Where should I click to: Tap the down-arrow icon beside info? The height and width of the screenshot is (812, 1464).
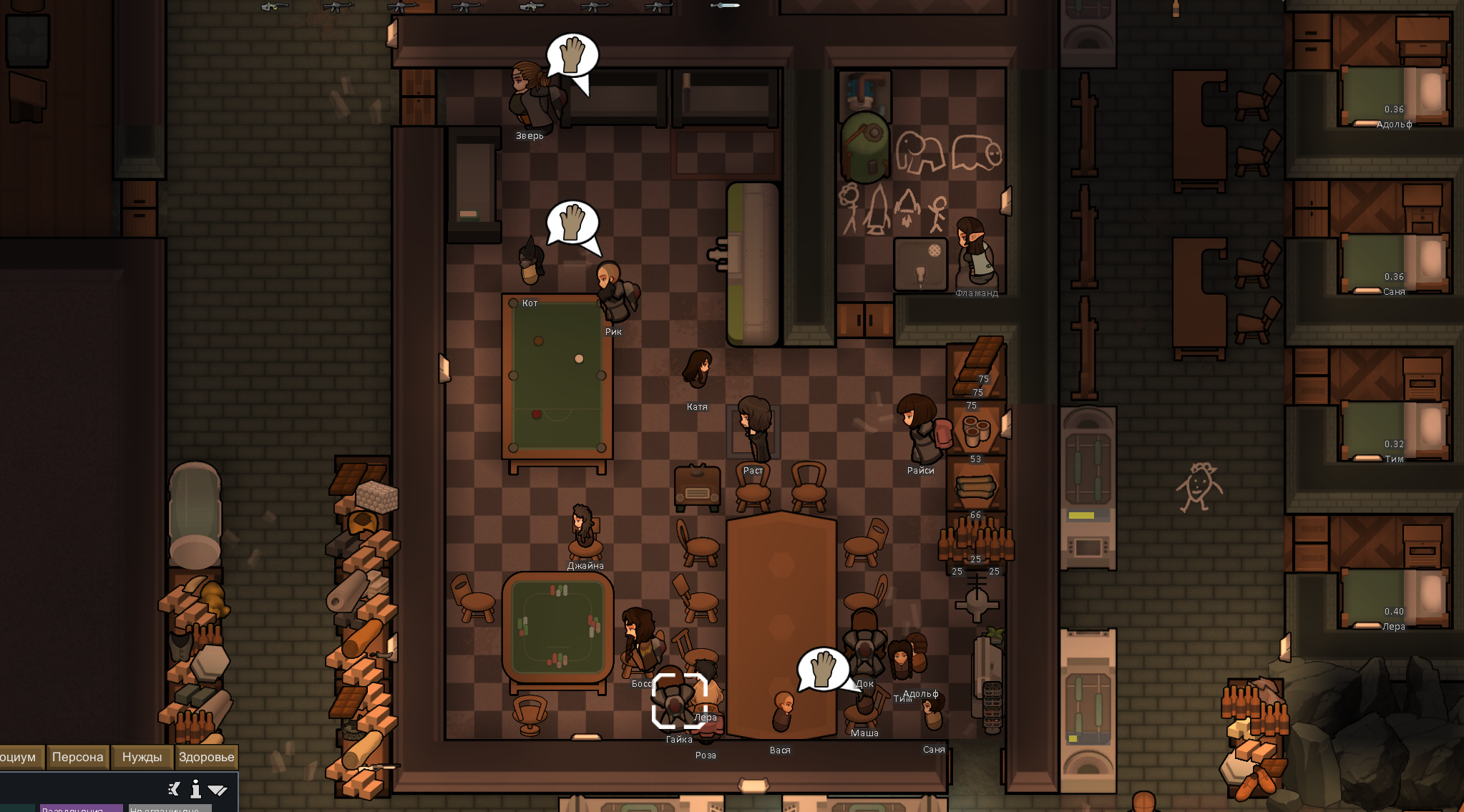tap(218, 790)
